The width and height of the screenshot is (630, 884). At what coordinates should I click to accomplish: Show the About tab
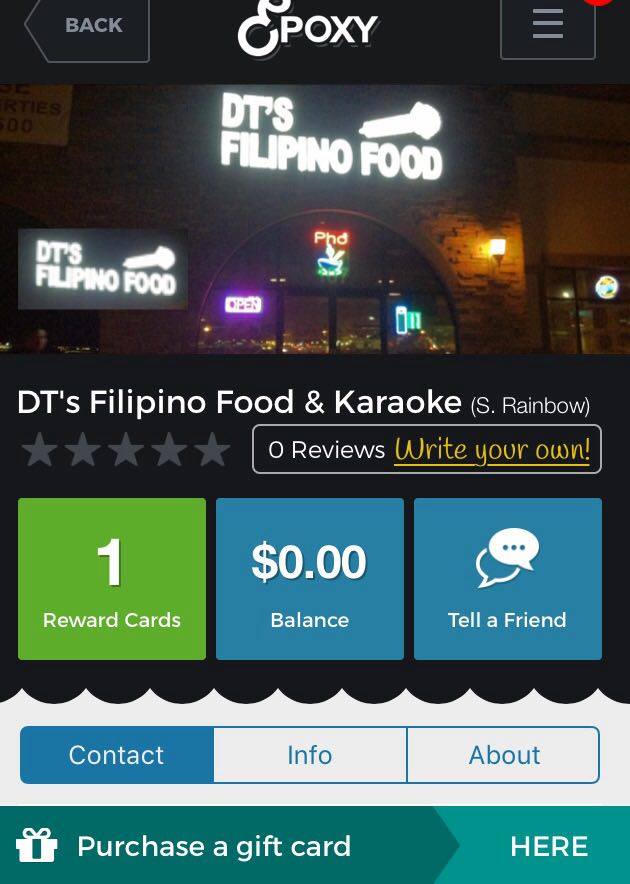[x=503, y=755]
